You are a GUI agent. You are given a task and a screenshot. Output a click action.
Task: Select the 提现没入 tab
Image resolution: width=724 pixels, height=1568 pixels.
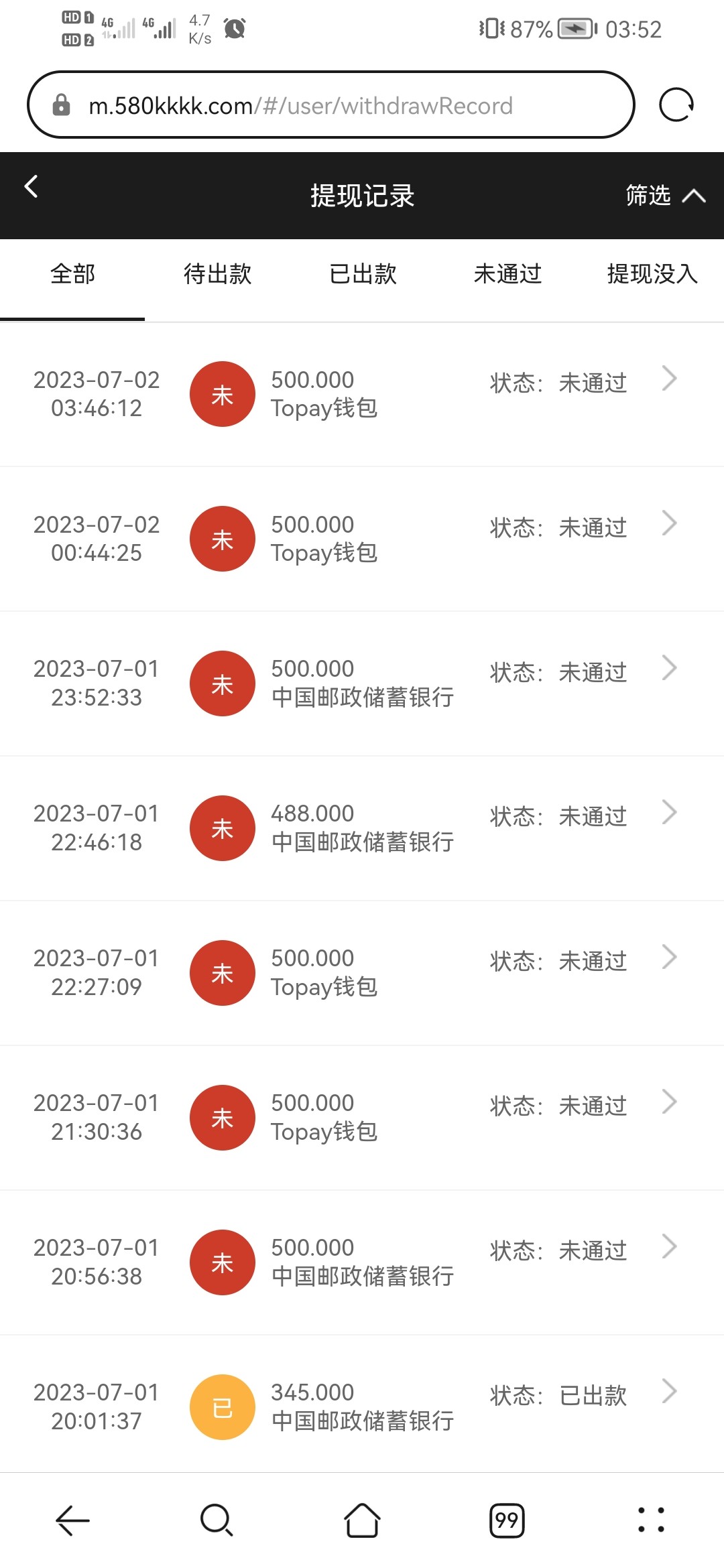[652, 274]
